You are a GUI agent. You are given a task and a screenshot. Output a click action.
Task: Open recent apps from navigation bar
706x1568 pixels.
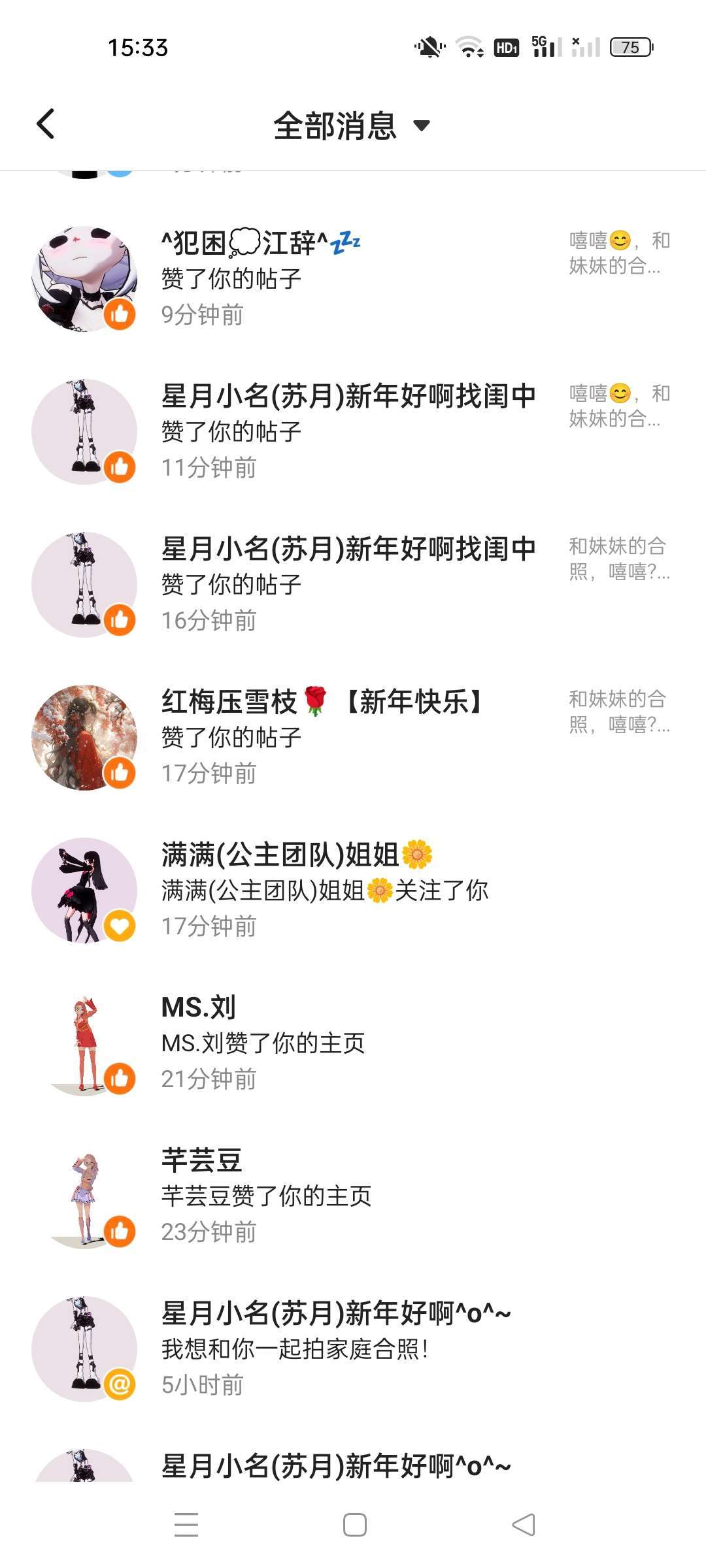pyautogui.click(x=186, y=1525)
